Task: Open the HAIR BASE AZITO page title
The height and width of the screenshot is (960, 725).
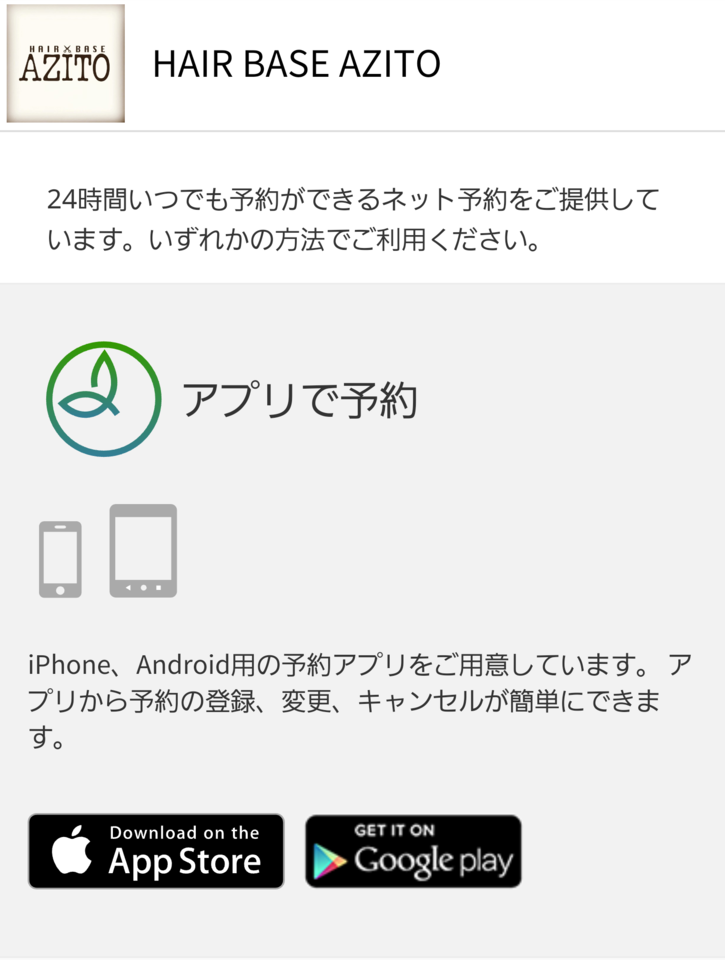Action: tap(297, 65)
